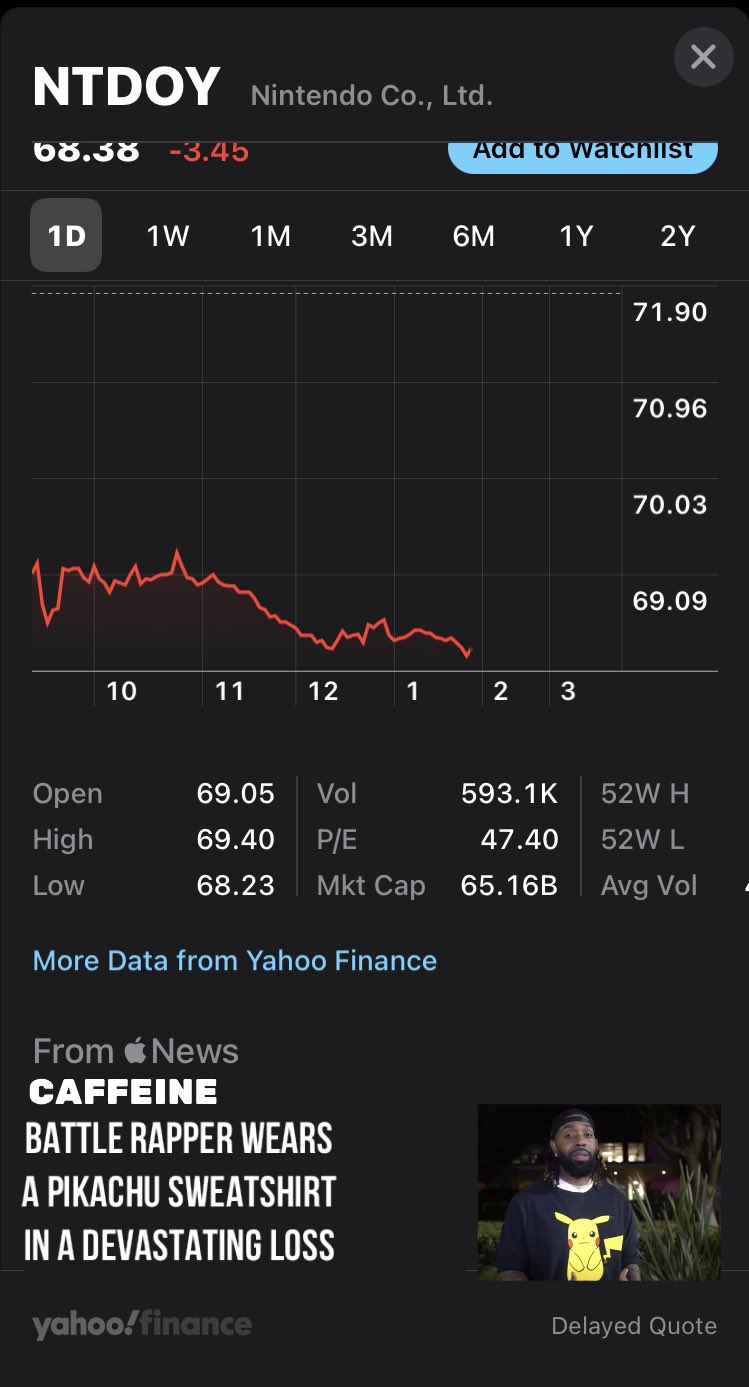
Task: Show the 1M price chart
Action: tap(270, 236)
